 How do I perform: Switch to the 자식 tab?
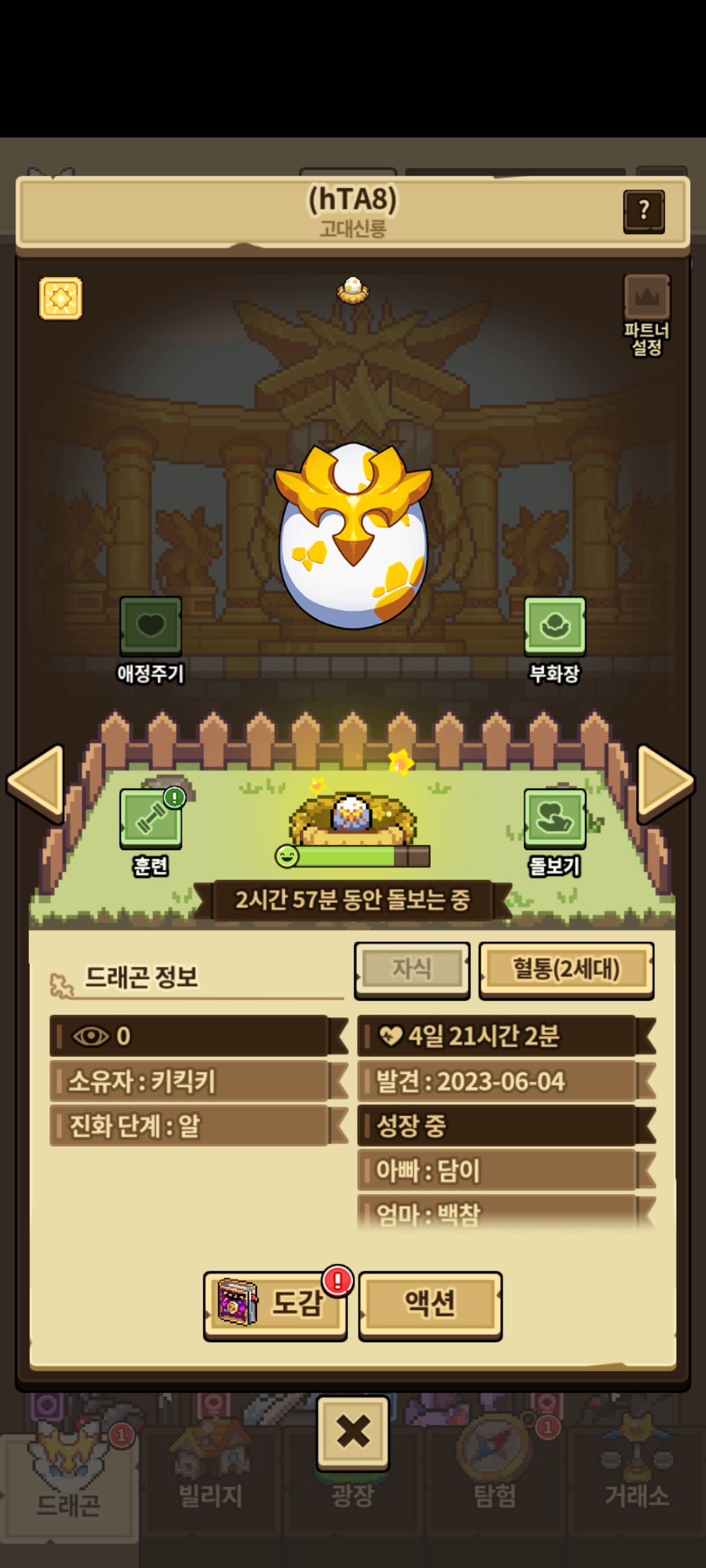412,970
